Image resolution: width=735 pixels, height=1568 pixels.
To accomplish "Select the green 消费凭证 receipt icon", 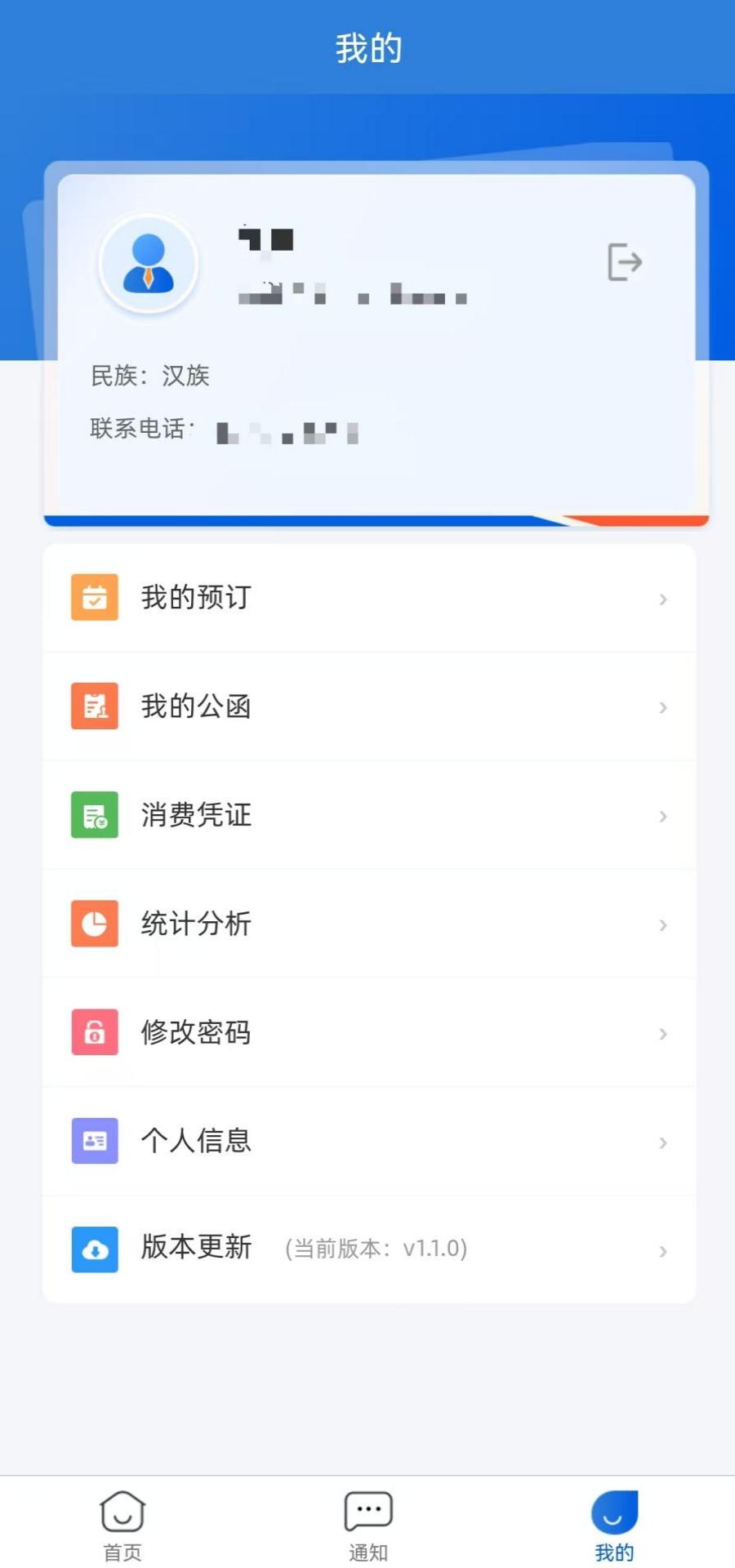I will pyautogui.click(x=95, y=815).
